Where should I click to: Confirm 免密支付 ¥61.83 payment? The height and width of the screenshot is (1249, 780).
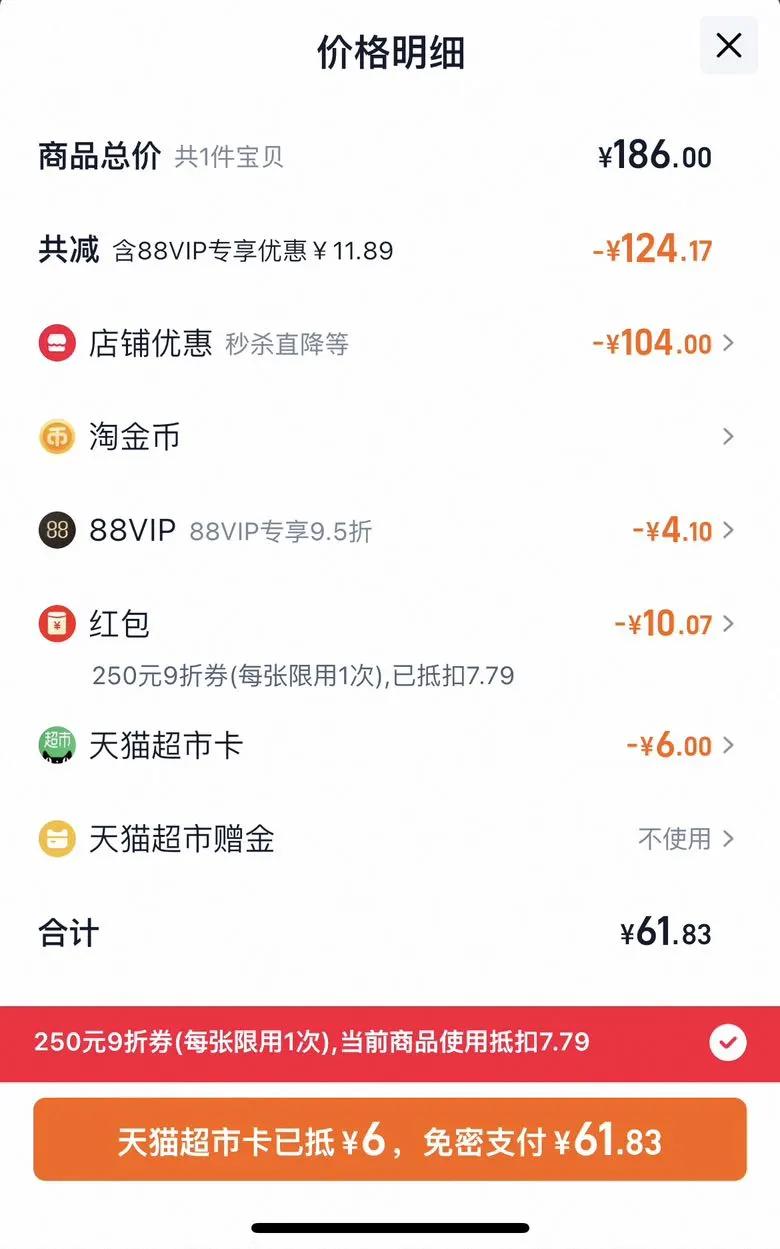390,1139
